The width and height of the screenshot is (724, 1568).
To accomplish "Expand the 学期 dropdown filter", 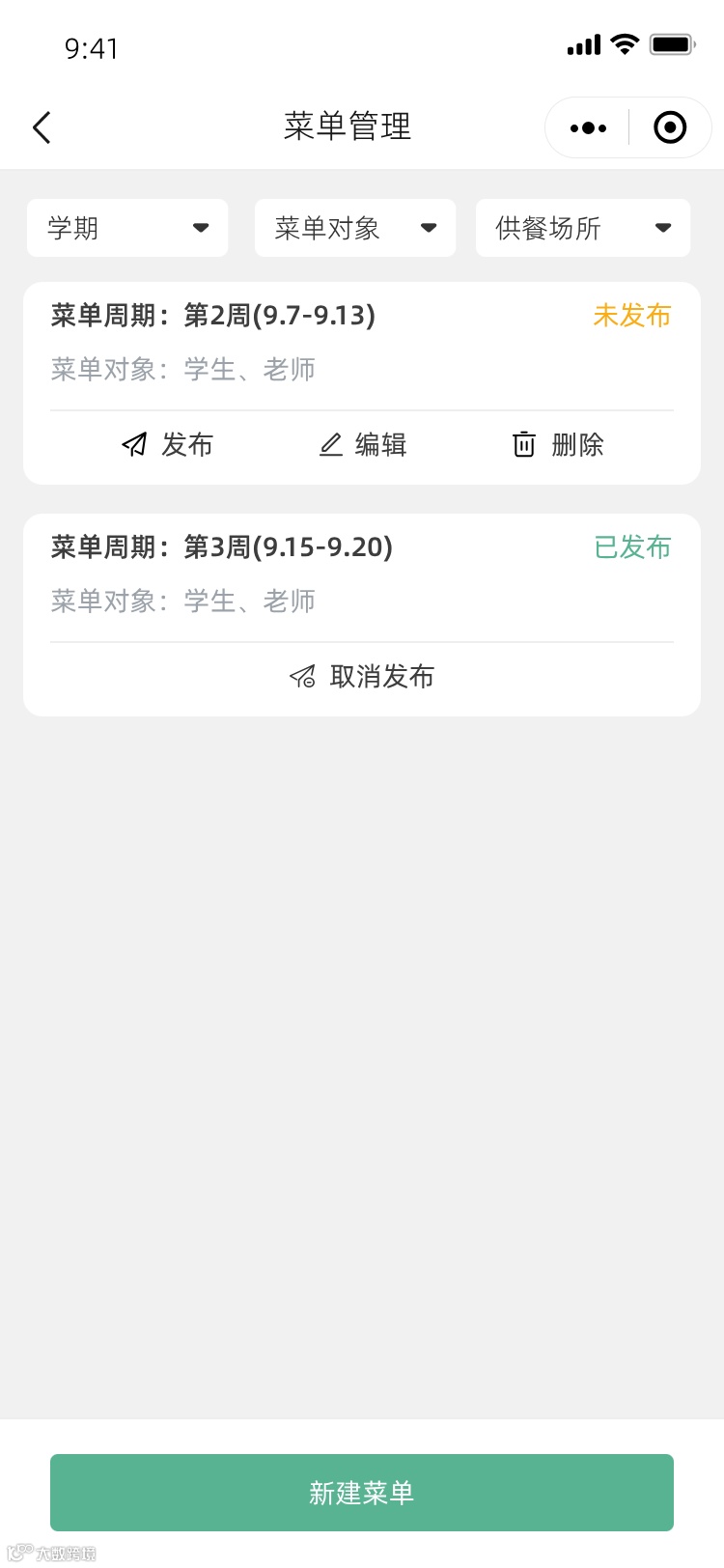I will [127, 228].
